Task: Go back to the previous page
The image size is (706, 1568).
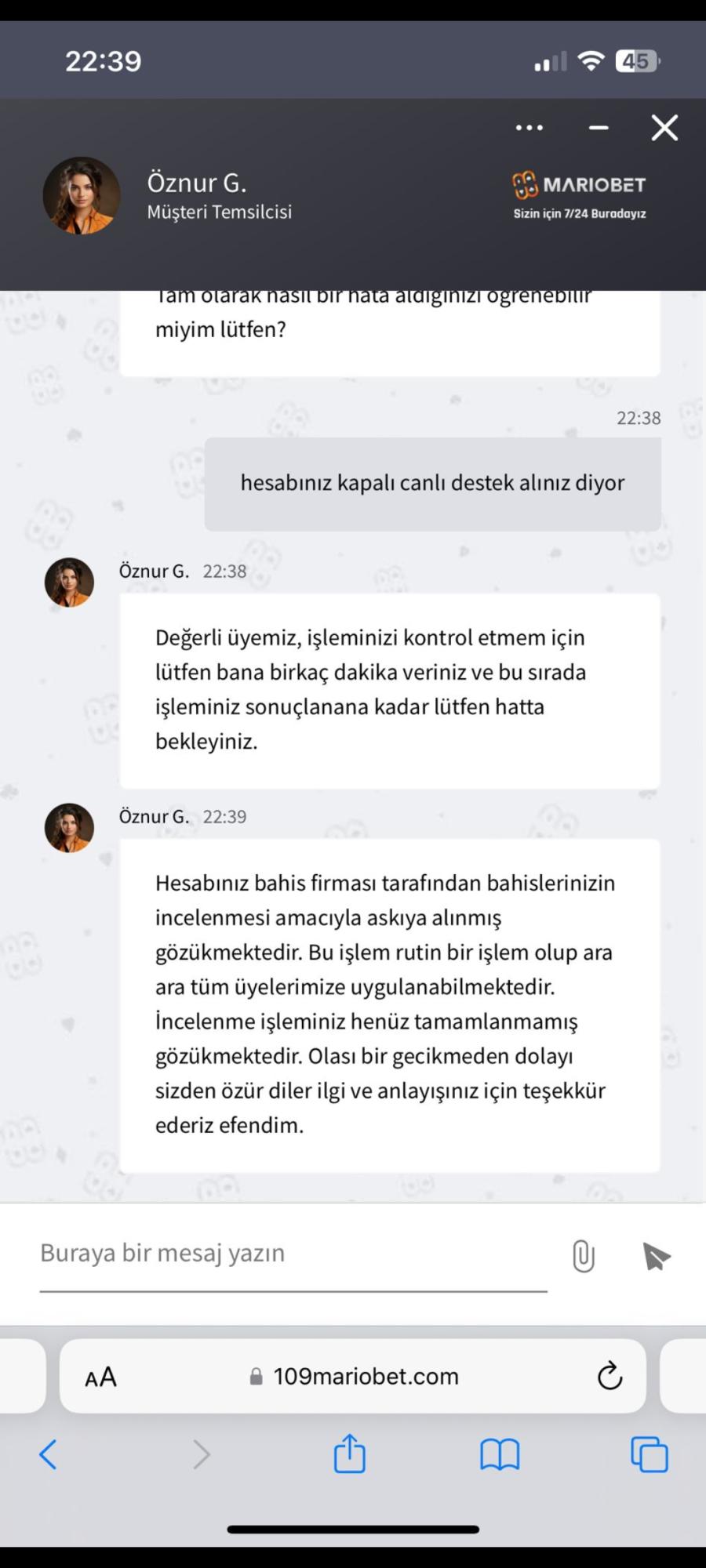Action: tap(49, 1454)
